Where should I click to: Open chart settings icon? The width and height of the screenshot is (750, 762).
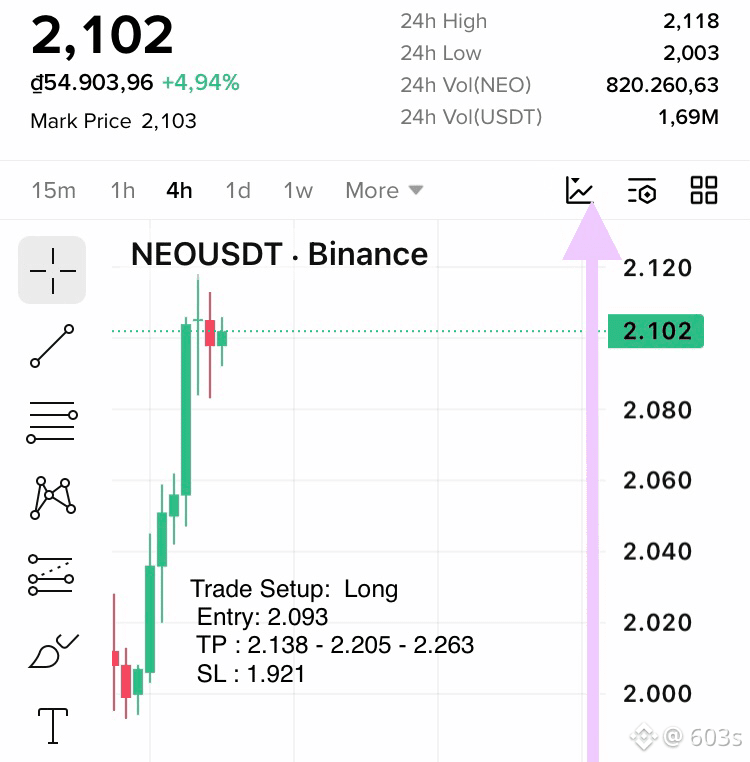click(642, 190)
